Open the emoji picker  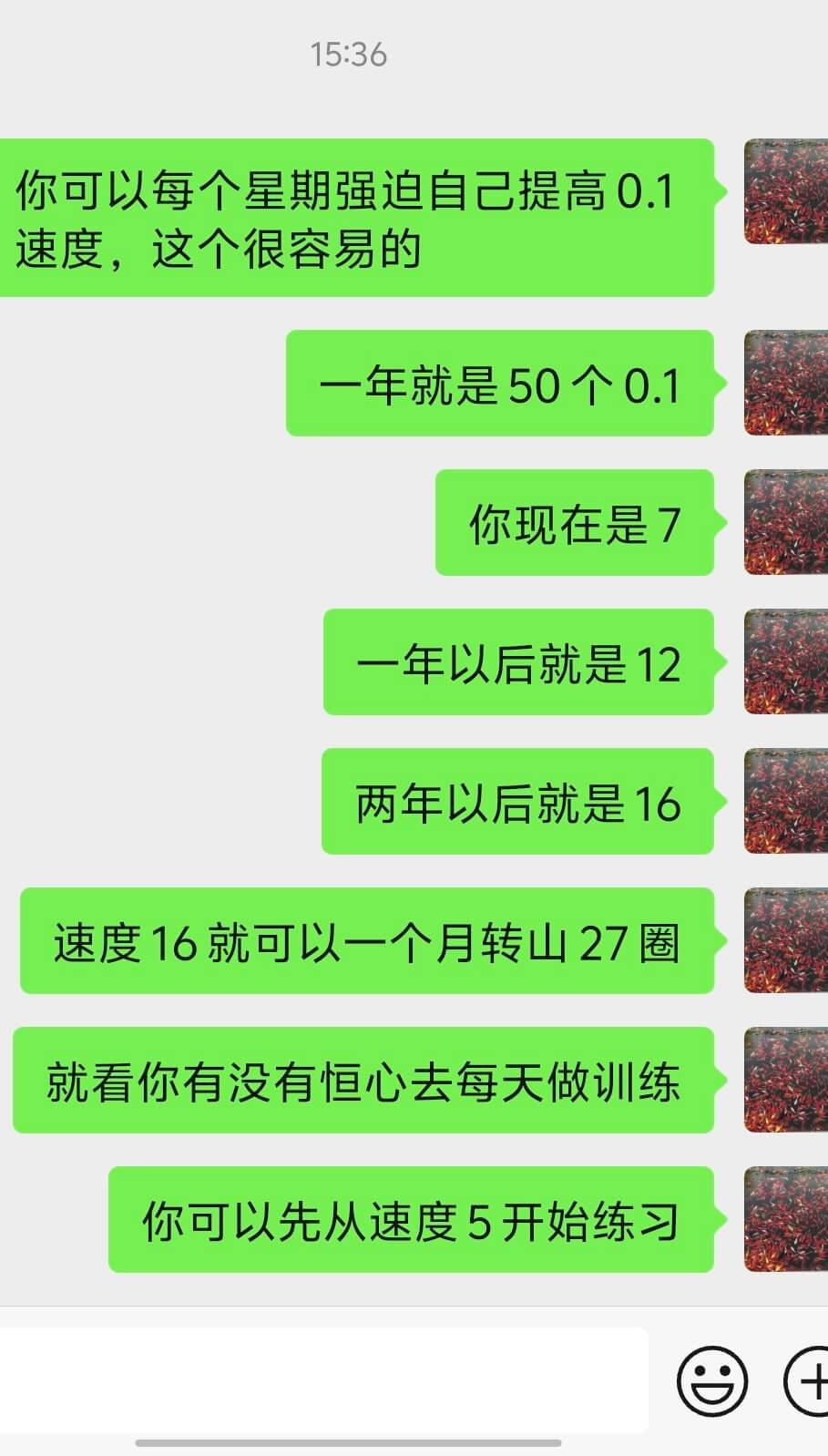[x=711, y=1381]
